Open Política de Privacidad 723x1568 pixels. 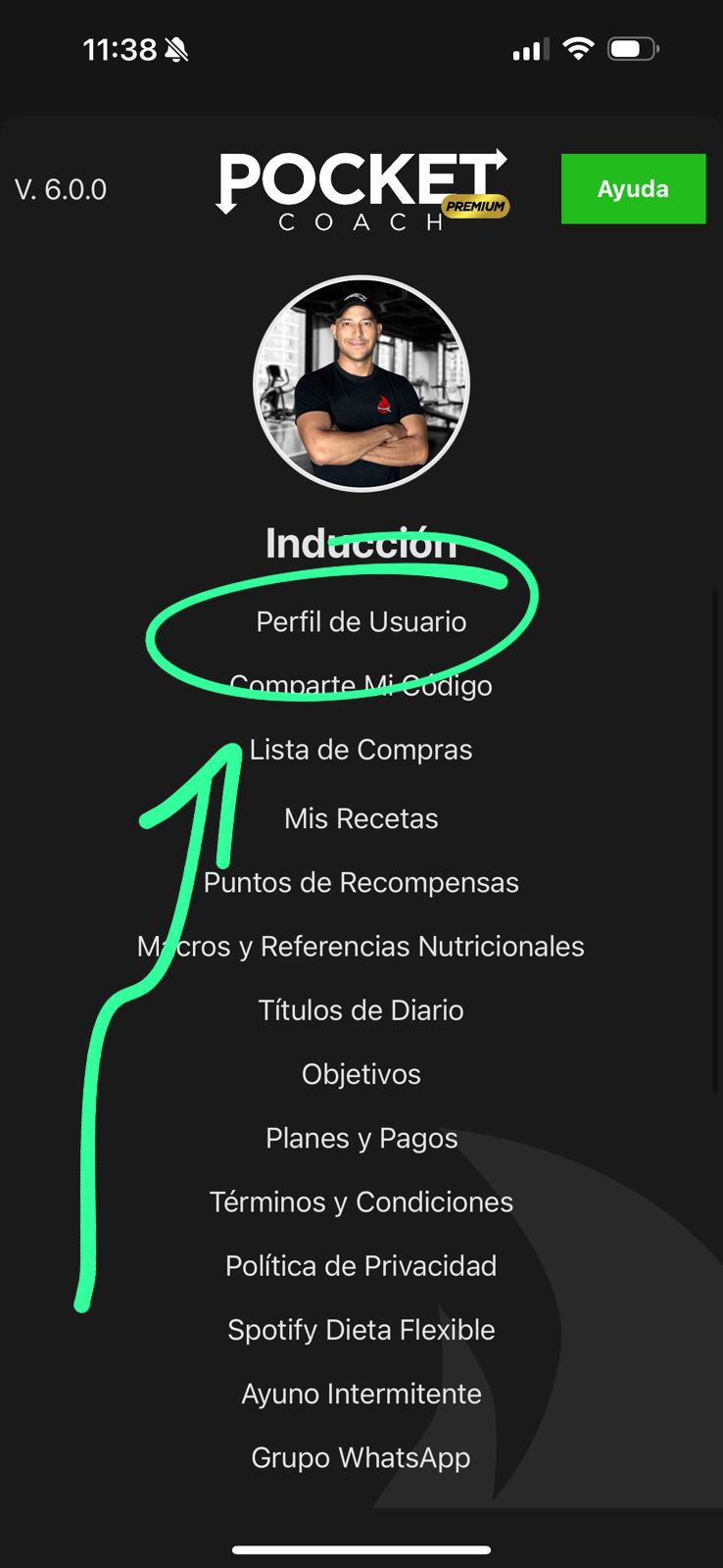[x=361, y=1266]
